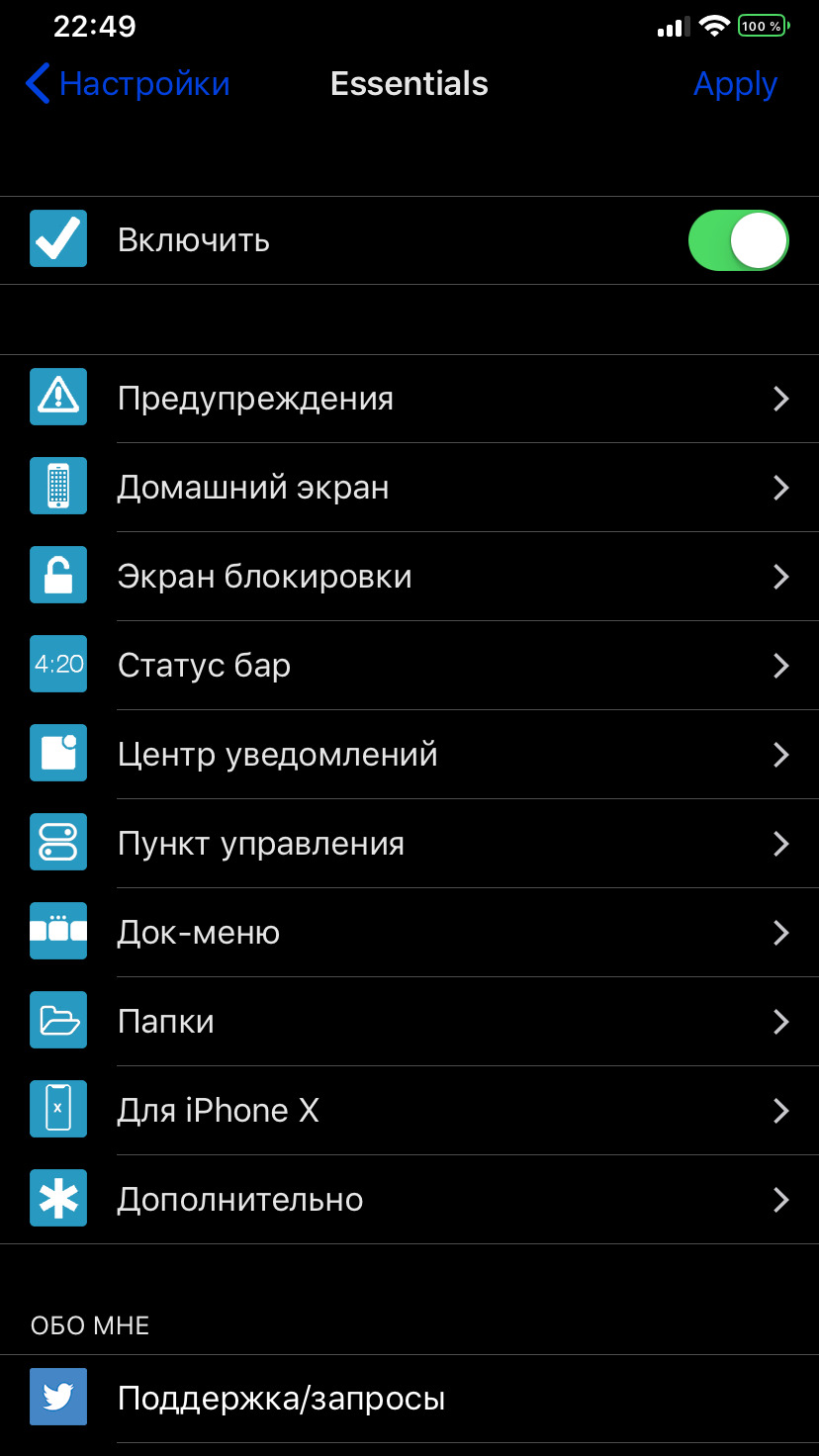The width and height of the screenshot is (819, 1456).
Task: Open the Док-меню settings
Action: pyautogui.click(x=409, y=933)
